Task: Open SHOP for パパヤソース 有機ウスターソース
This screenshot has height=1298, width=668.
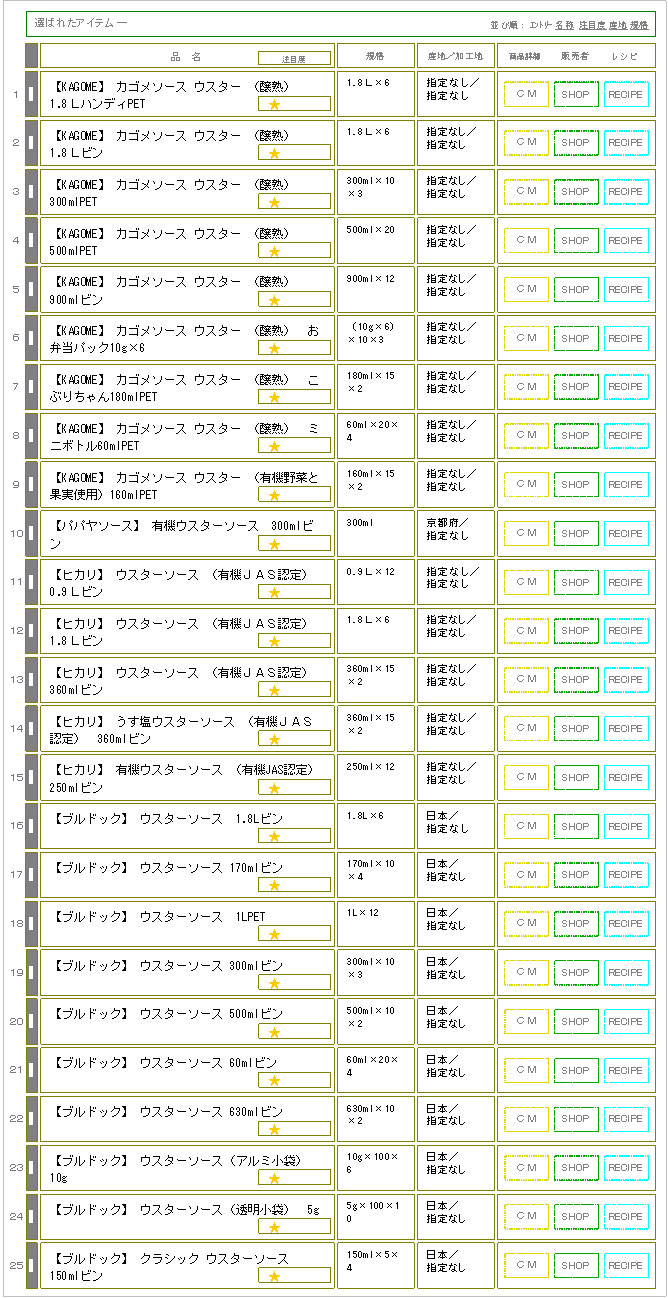Action: [x=576, y=534]
